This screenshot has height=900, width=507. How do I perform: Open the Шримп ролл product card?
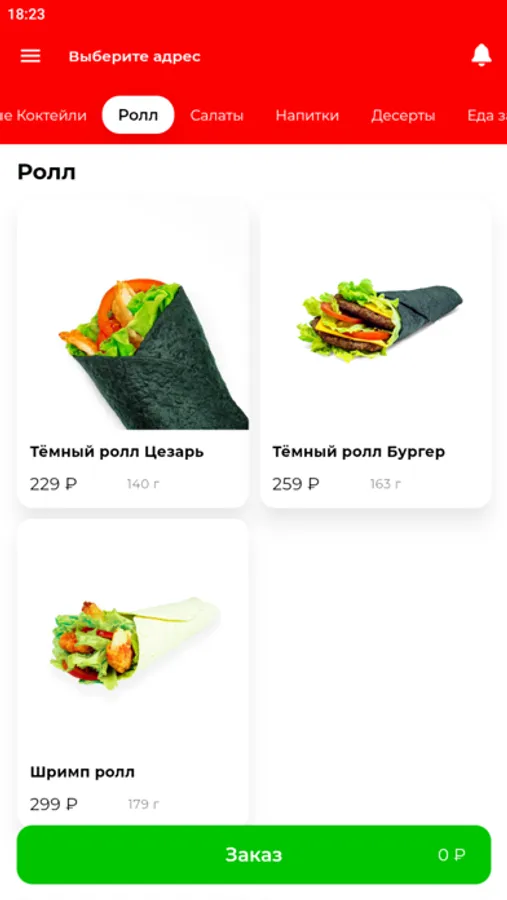[x=133, y=673]
